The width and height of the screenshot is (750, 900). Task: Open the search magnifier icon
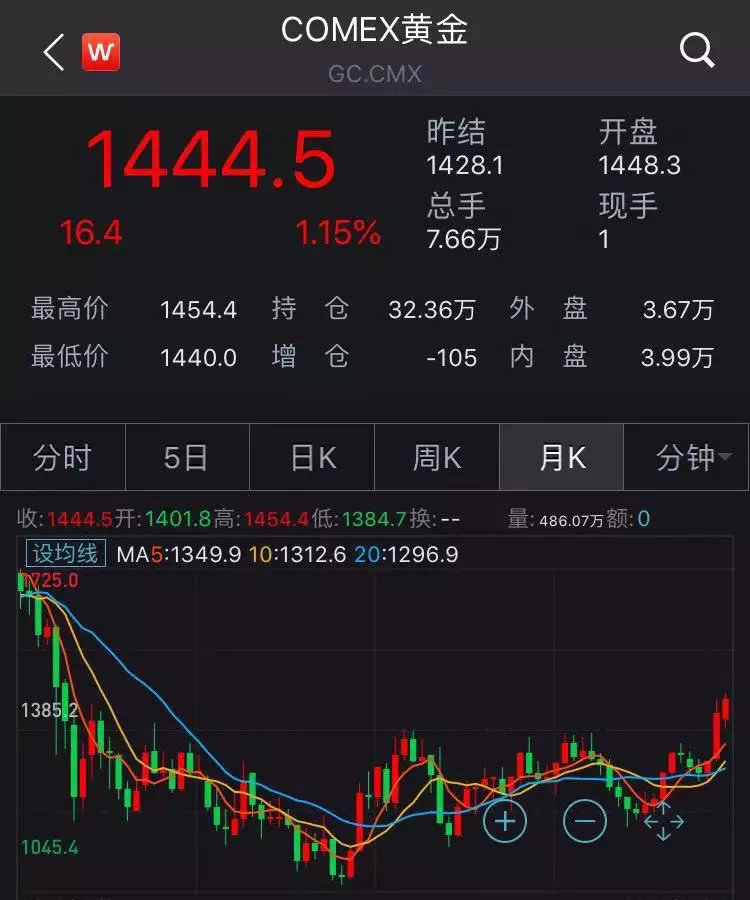pos(696,49)
